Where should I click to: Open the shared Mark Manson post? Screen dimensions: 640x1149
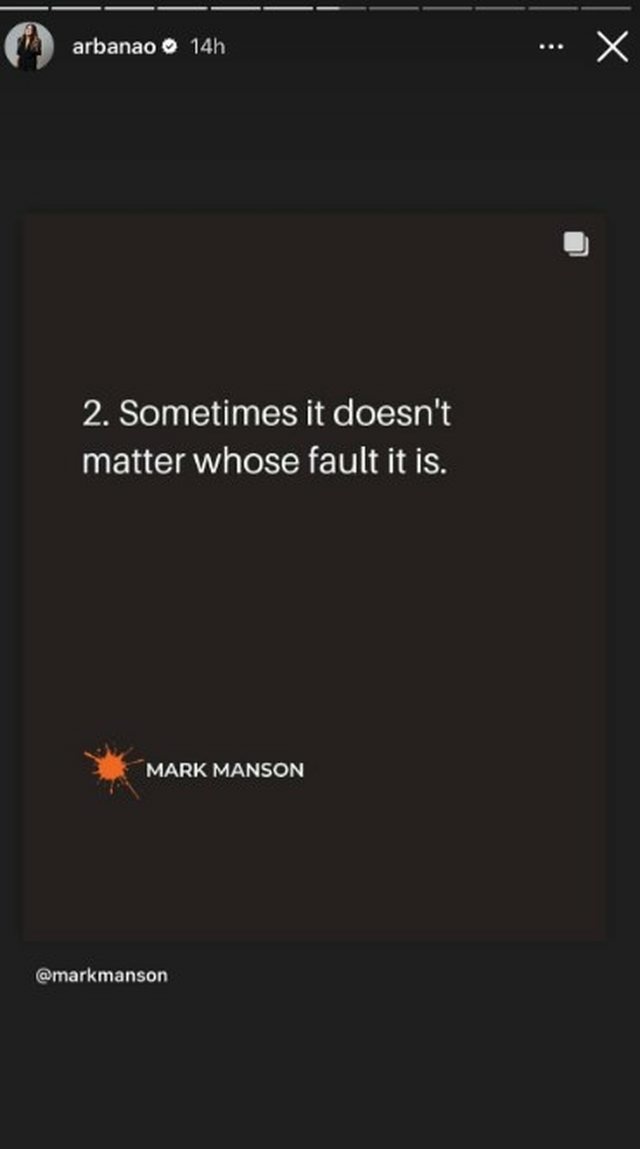[315, 575]
